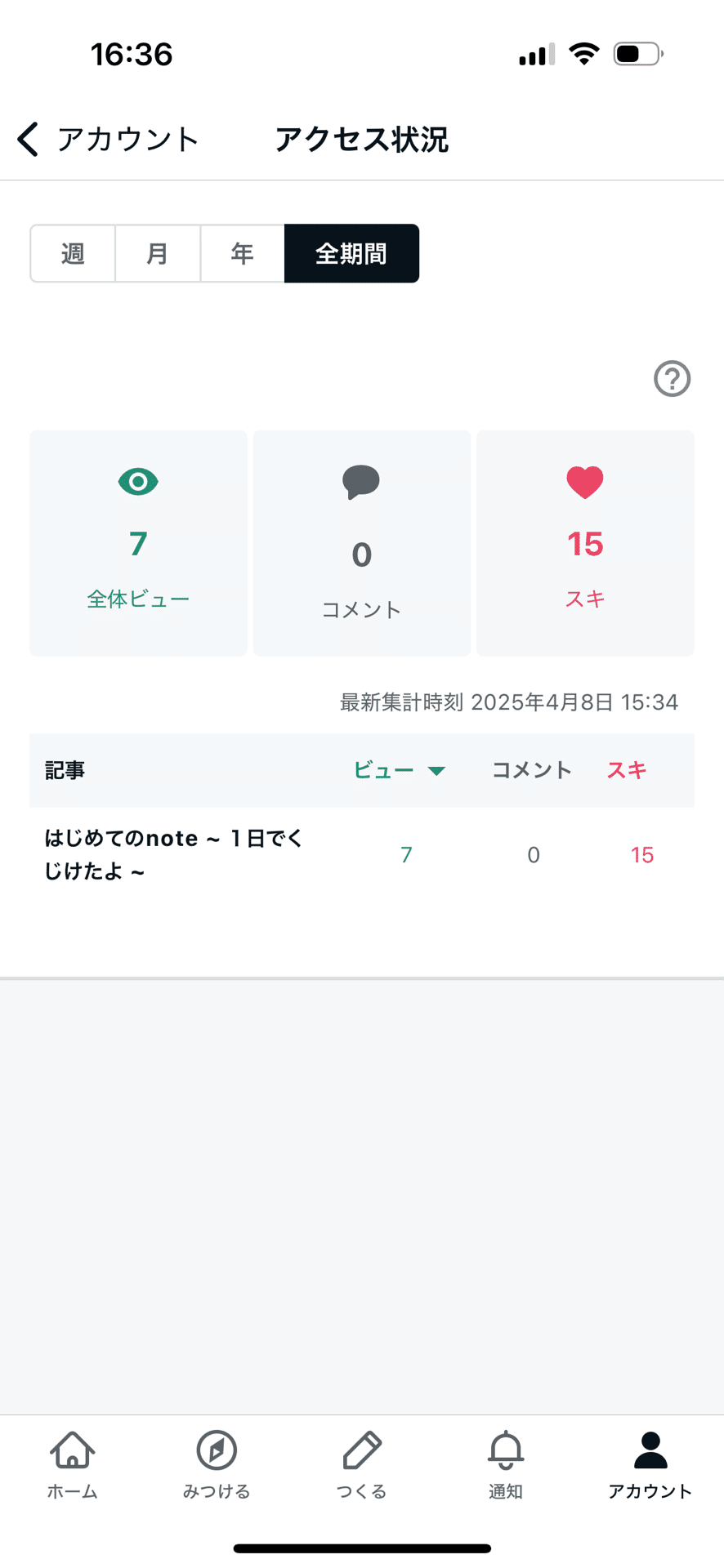Sort the list by コメント column
Viewport: 724px width, 1568px height.
pos(531,770)
